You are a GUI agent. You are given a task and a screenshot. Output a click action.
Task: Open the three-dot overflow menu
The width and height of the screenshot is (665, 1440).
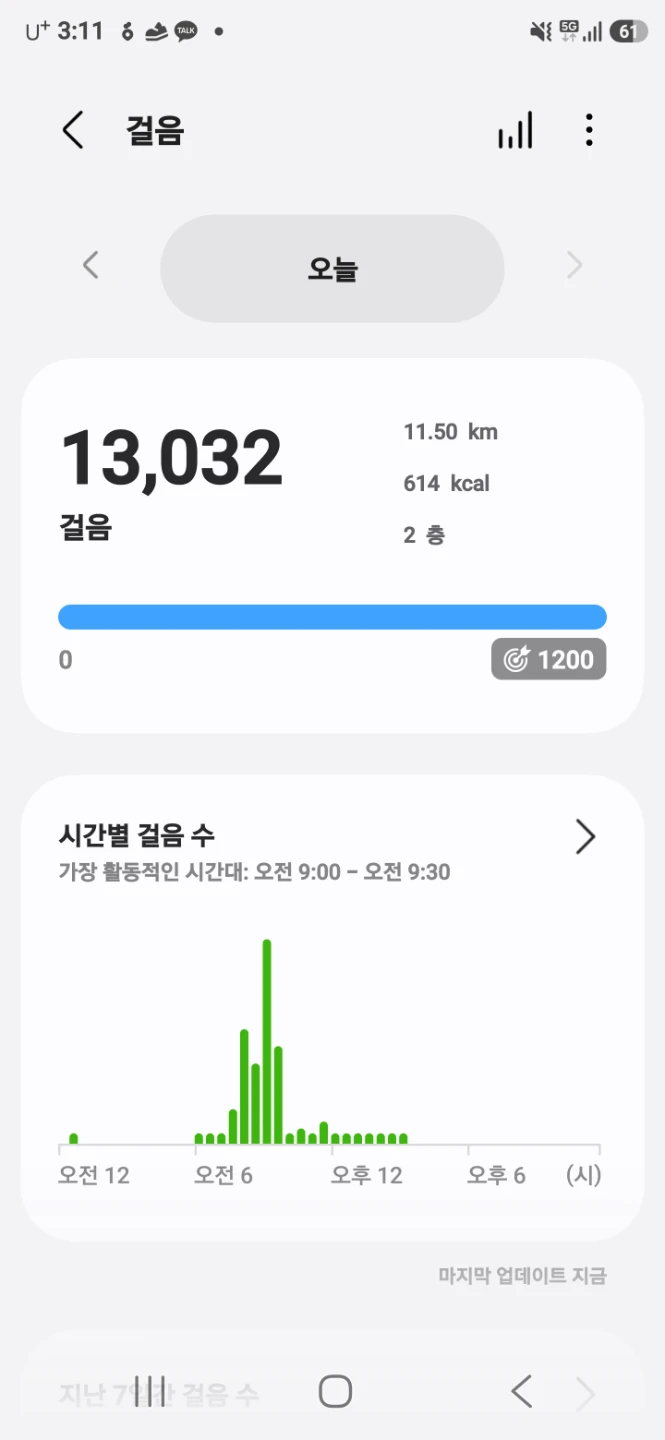click(x=589, y=130)
